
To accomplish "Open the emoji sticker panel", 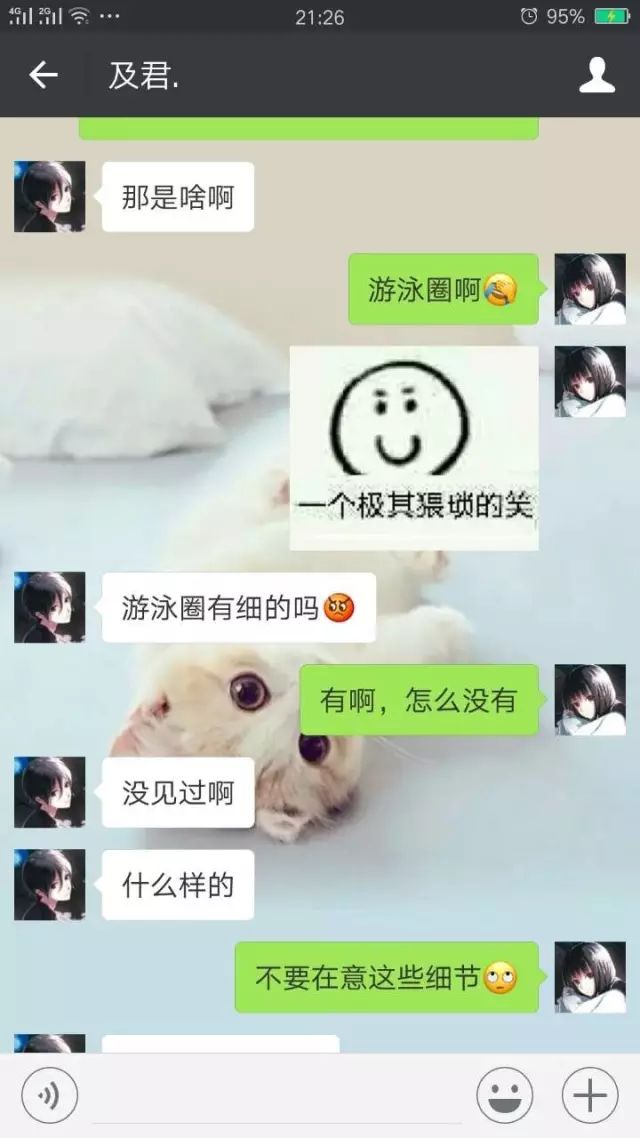I will [504, 1096].
